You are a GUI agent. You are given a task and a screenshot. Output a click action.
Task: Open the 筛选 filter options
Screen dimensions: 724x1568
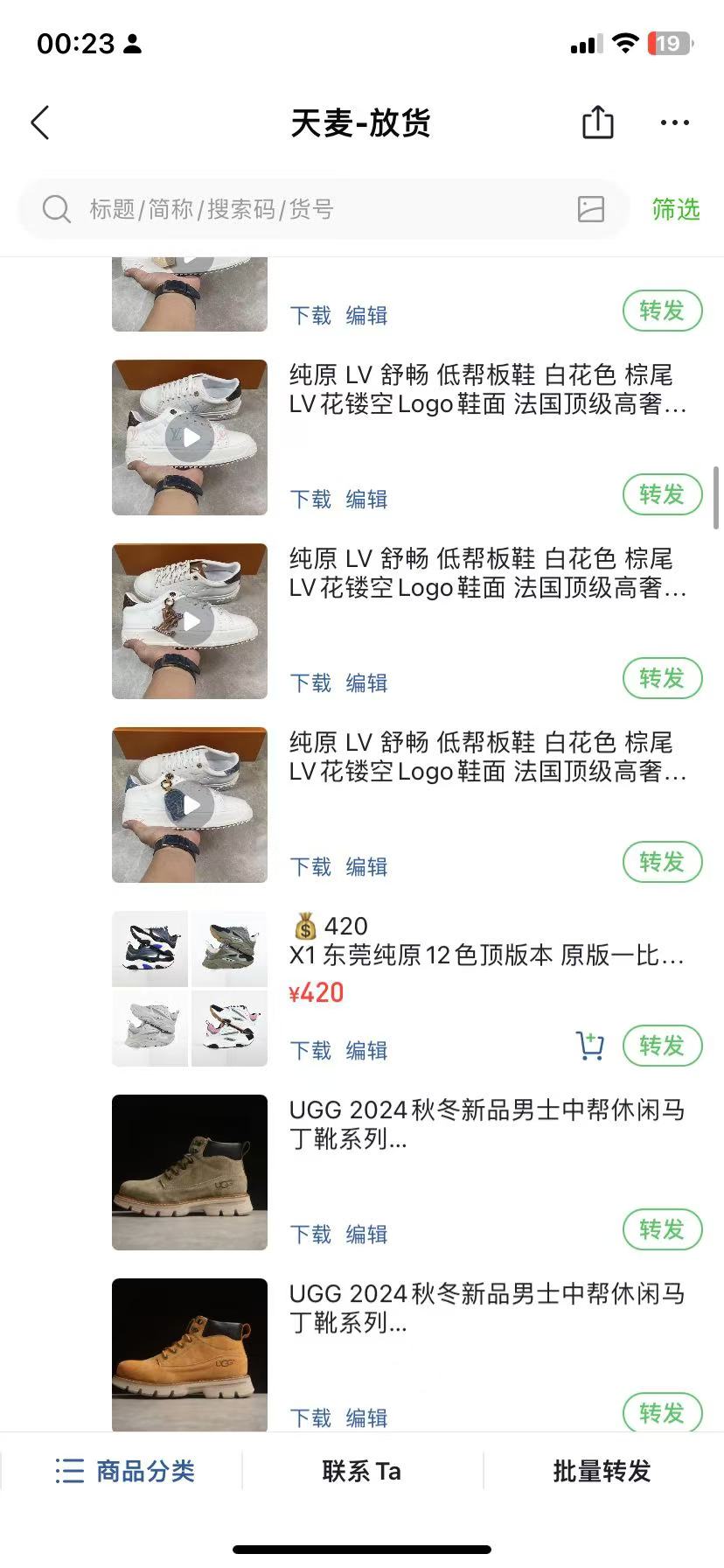[676, 209]
